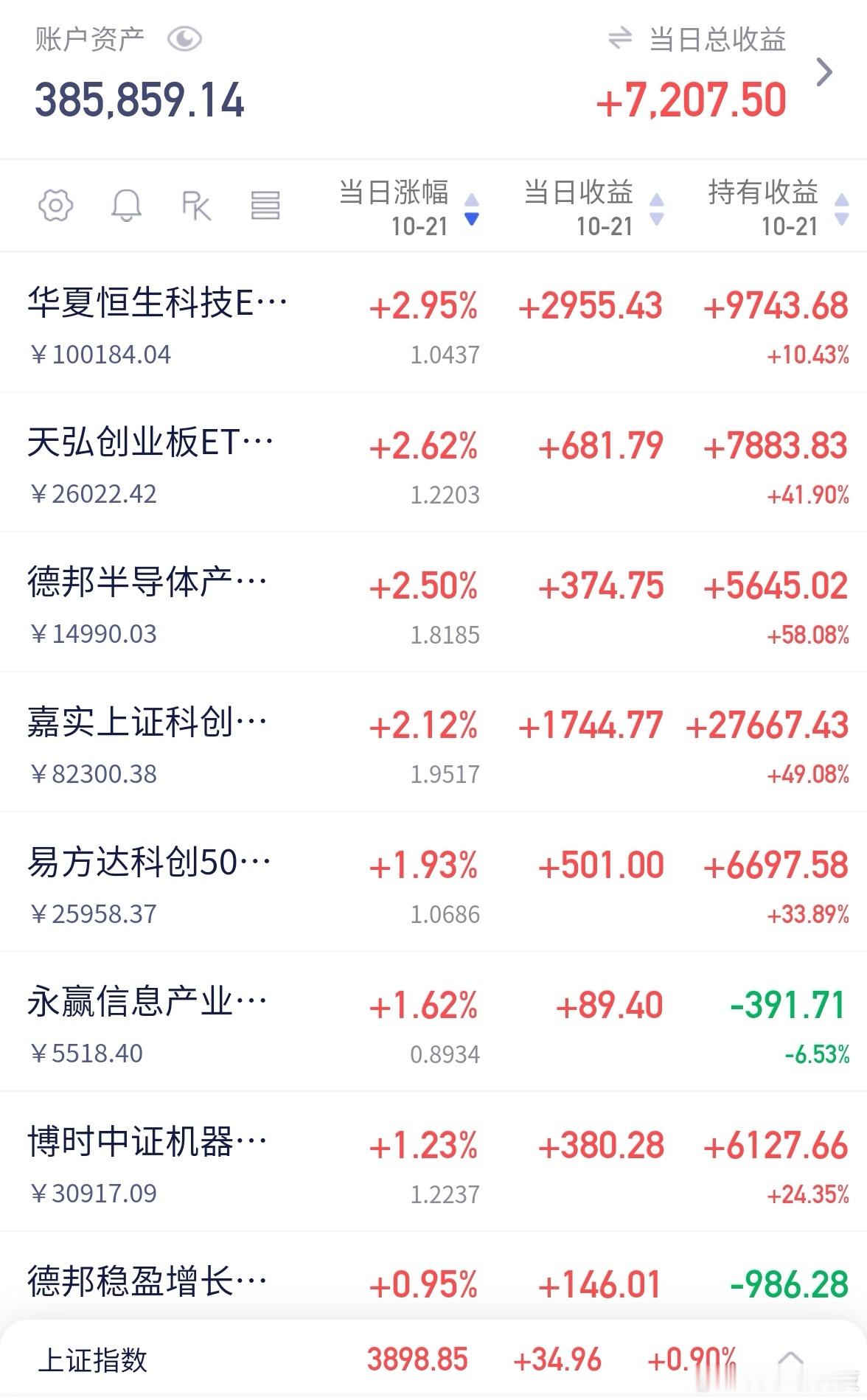Change the list layout view
This screenshot has height=1400, width=867.
(x=265, y=206)
